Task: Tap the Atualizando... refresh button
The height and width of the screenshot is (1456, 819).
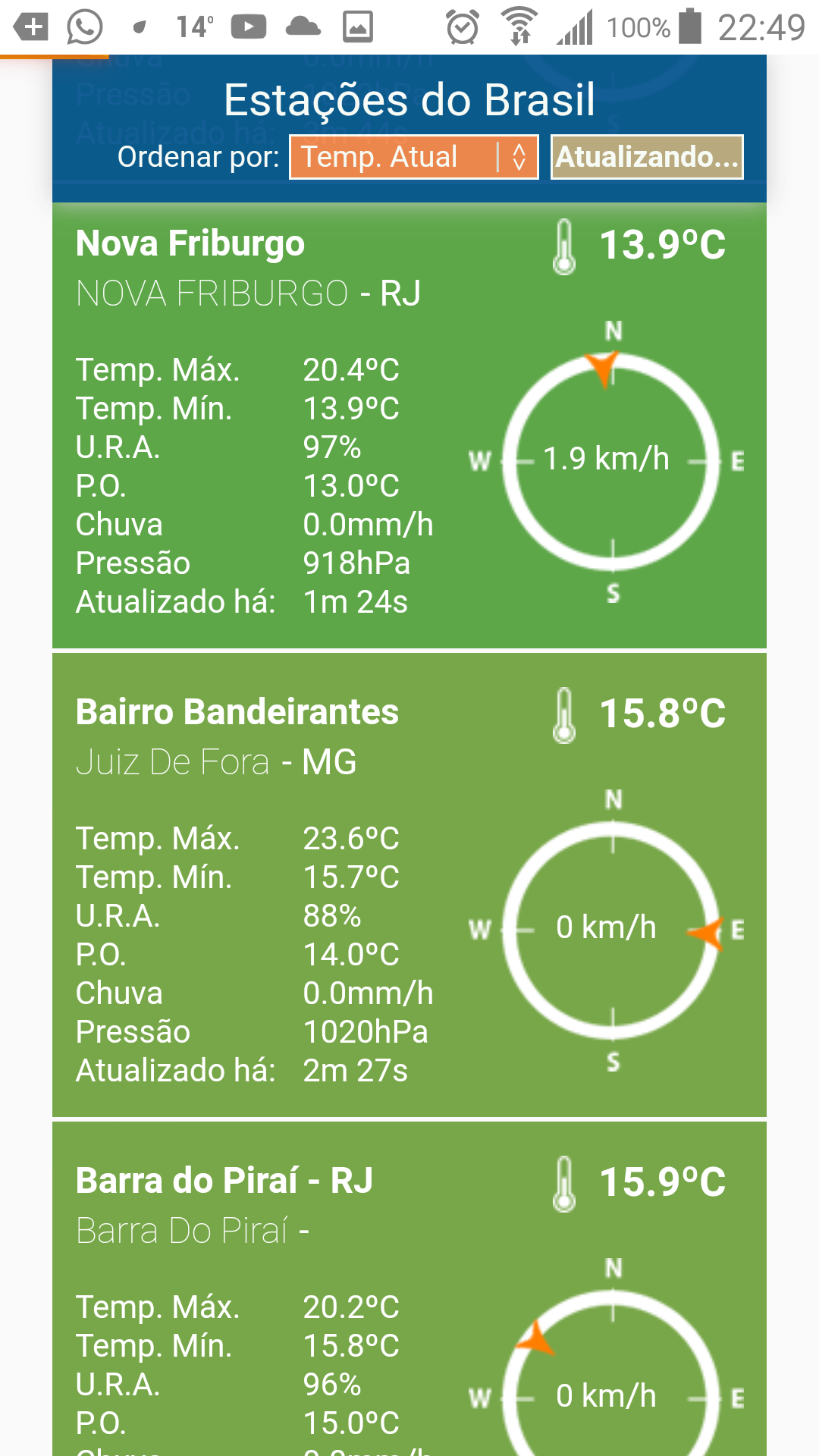Action: tap(647, 157)
